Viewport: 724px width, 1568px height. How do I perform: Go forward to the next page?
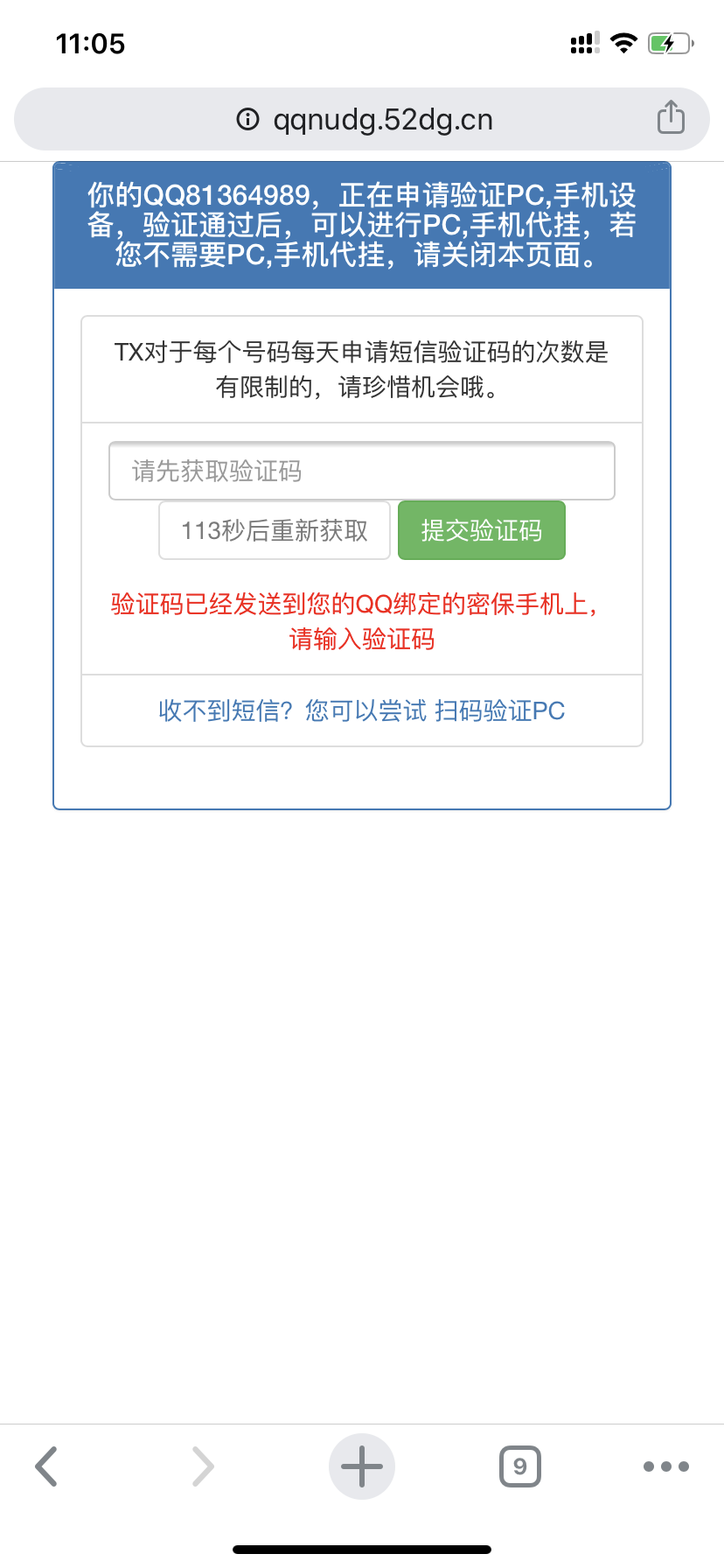202,1466
